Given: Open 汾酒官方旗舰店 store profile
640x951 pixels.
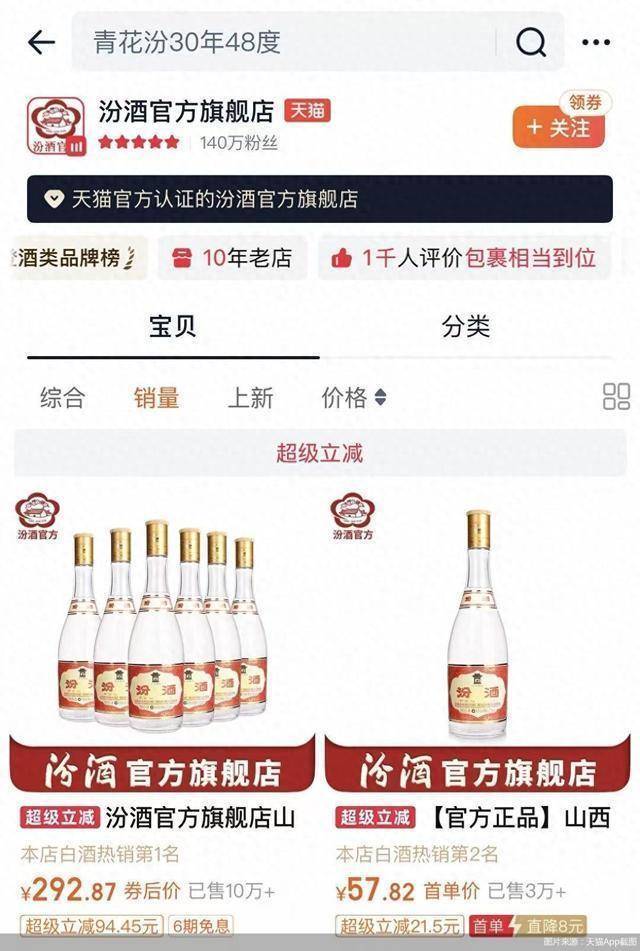Looking at the screenshot, I should point(188,111).
